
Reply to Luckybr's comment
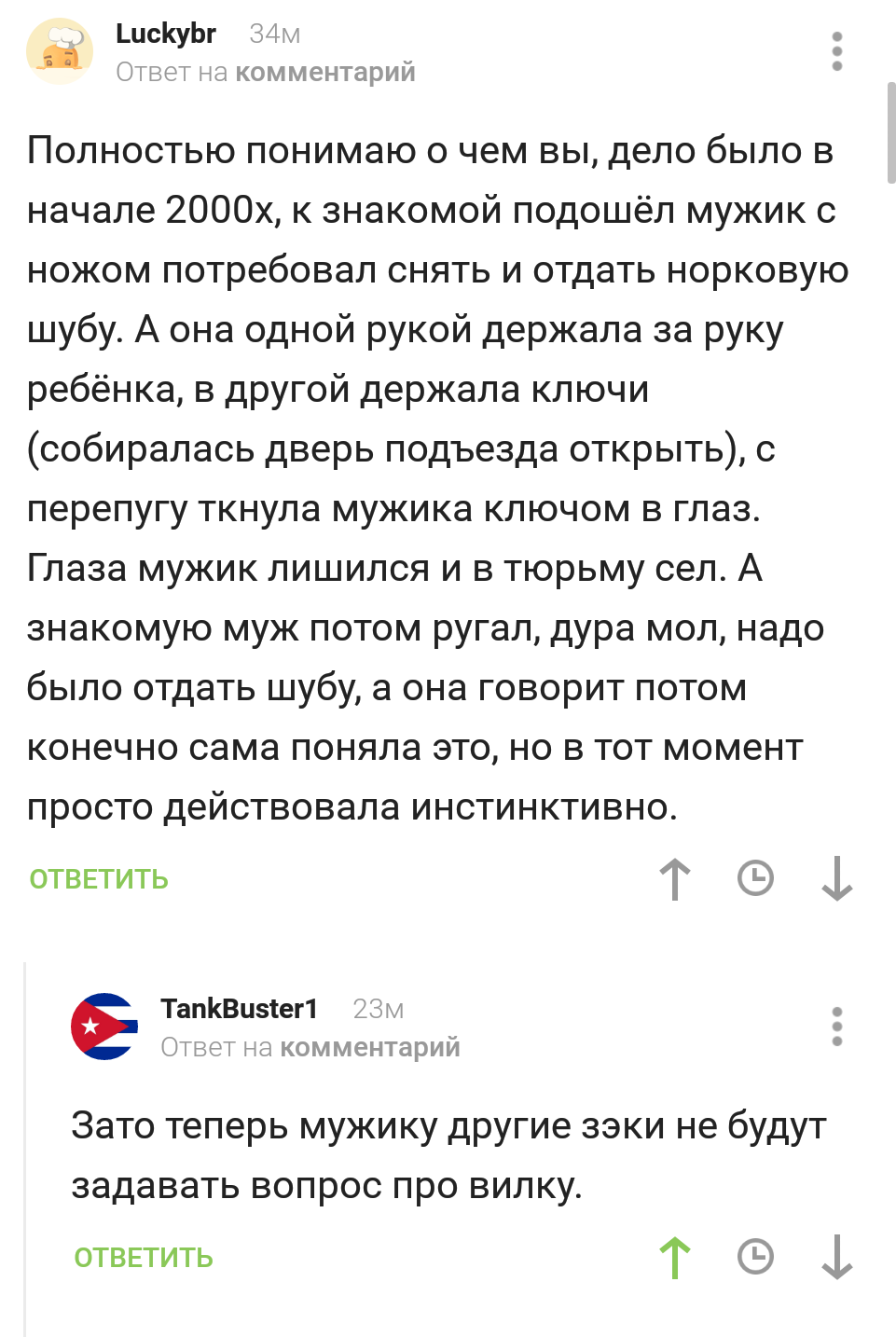[99, 879]
